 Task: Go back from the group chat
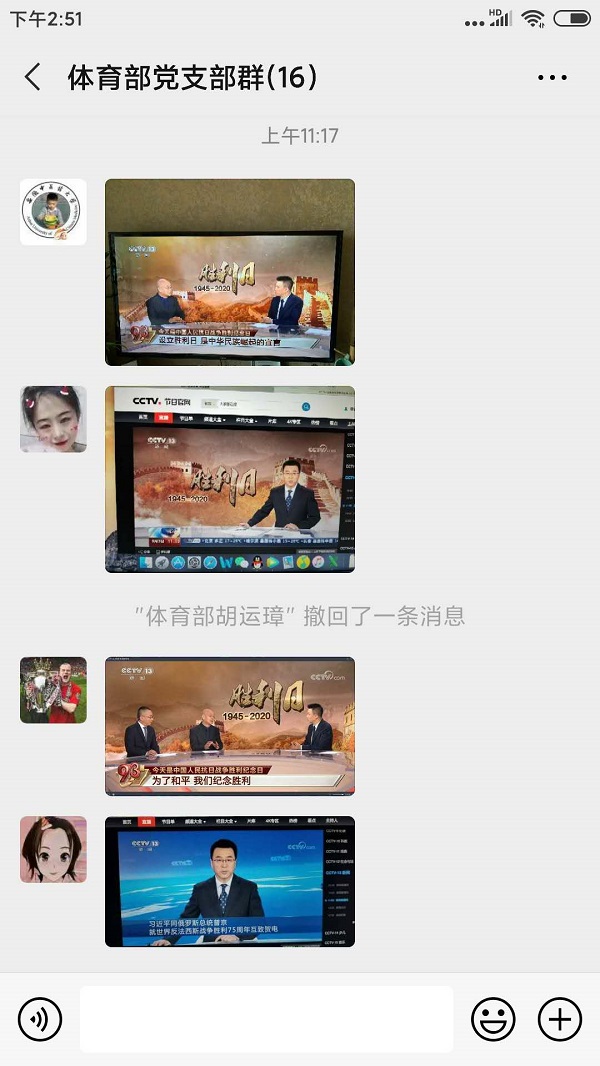point(33,77)
